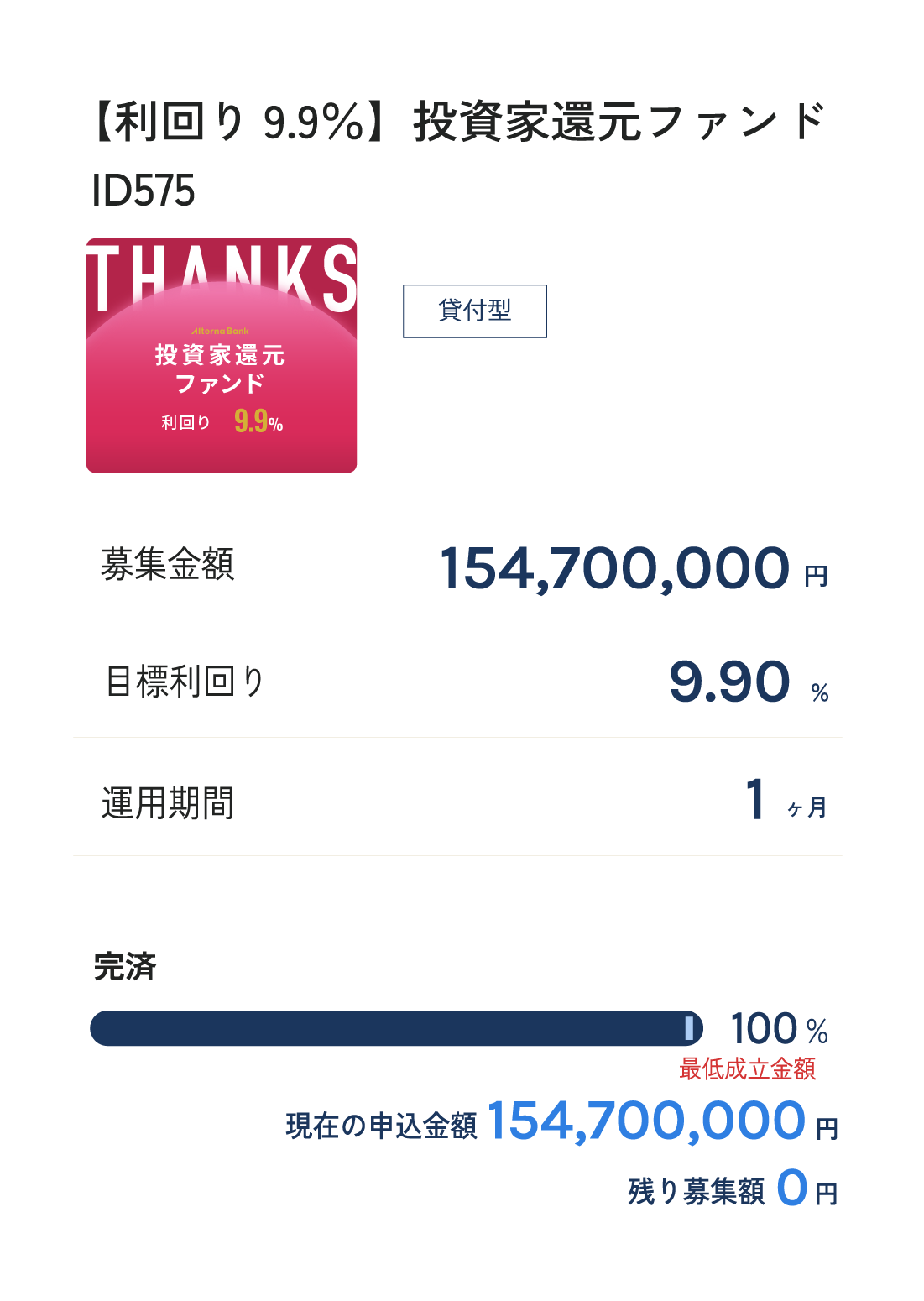Image resolution: width=924 pixels, height=1301 pixels.
Task: Click the % symbol beside 9.90
Action: (817, 692)
